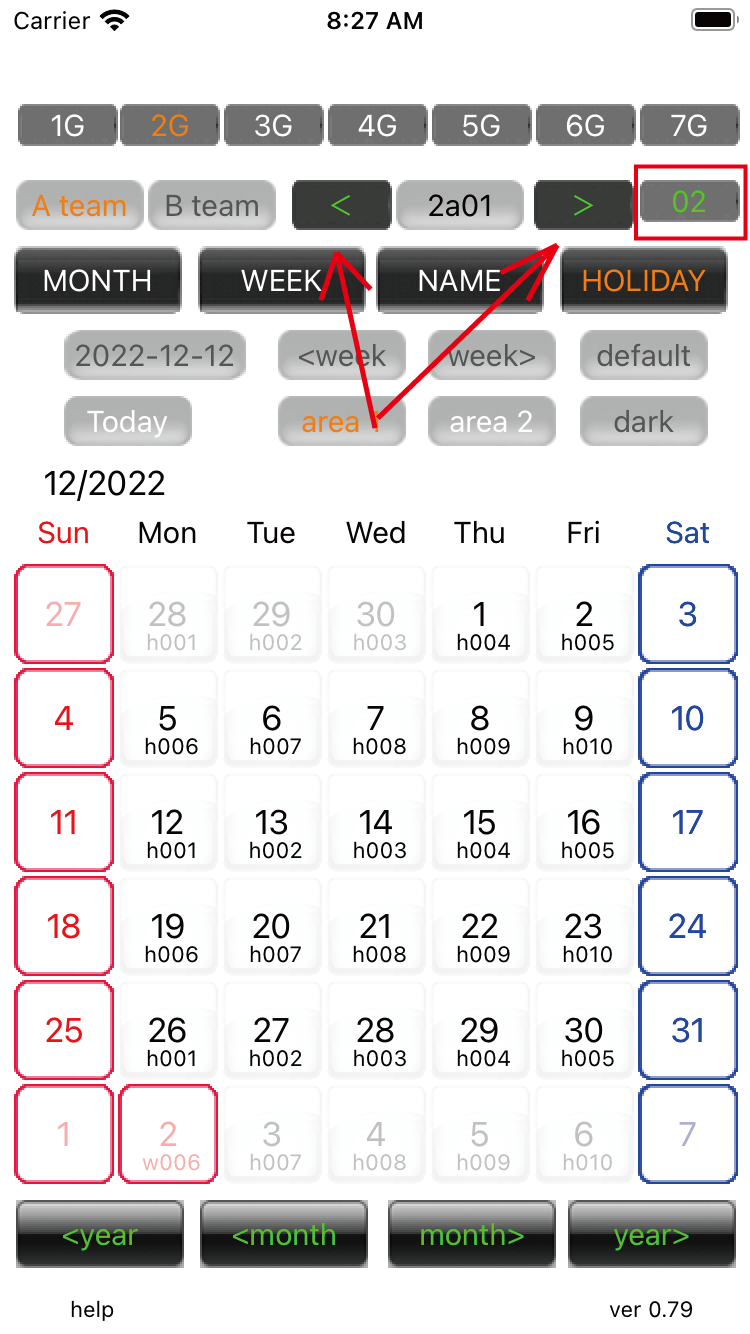Go back one year
The image size is (750, 1334).
[100, 1235]
